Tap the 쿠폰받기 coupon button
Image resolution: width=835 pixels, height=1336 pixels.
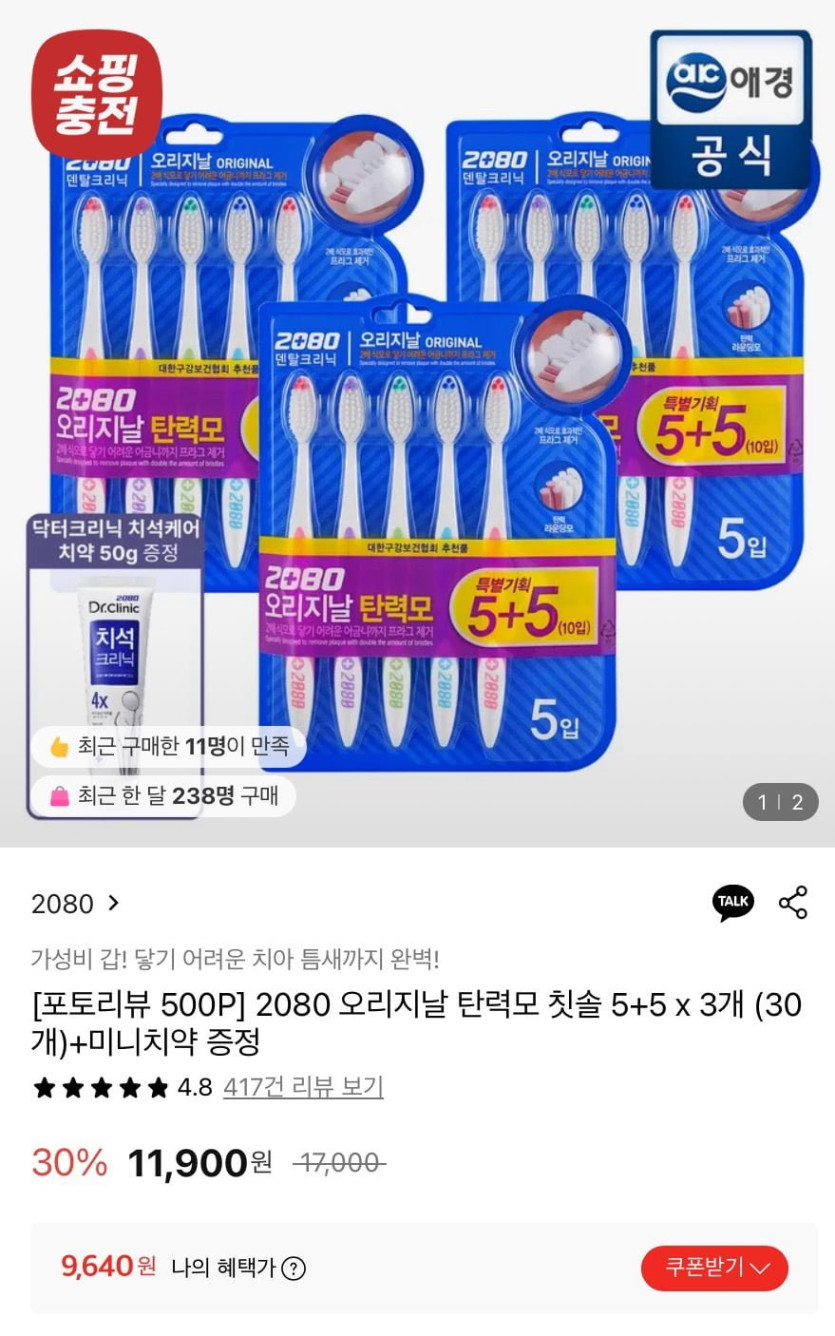[714, 1268]
